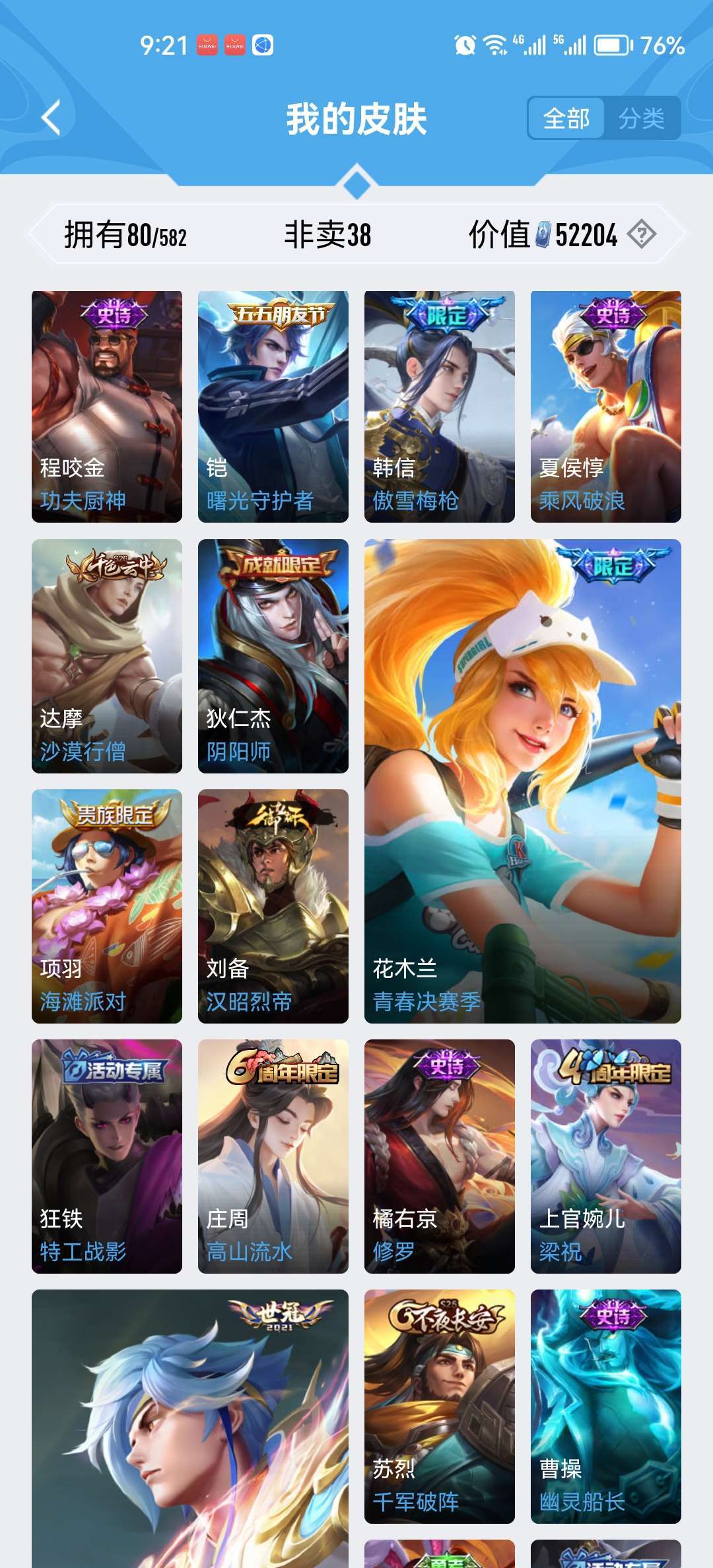The width and height of the screenshot is (713, 1568).
Task: Open 上官婉儿 梁祝 skin card
Action: tap(606, 1156)
